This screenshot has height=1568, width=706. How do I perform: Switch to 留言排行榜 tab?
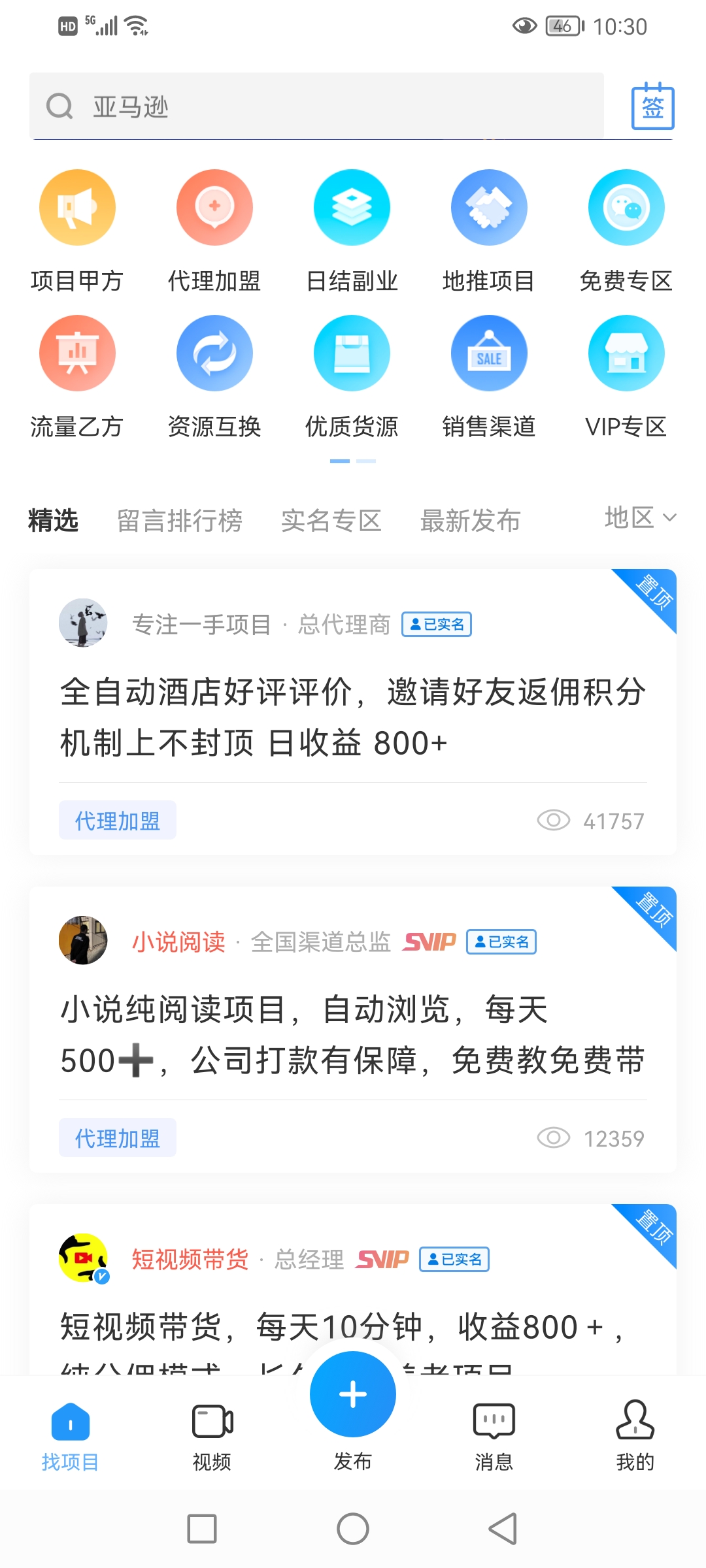[180, 521]
